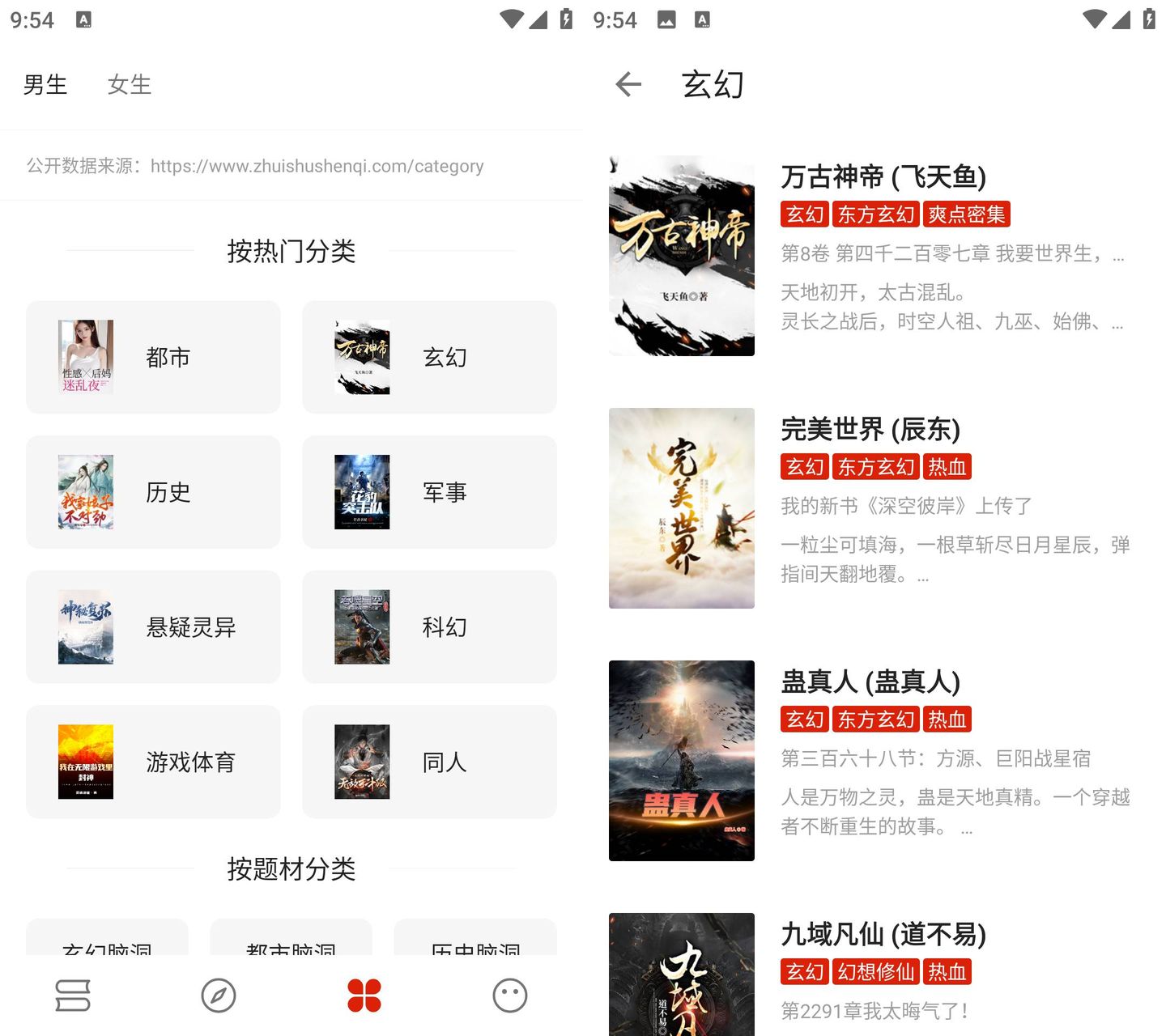This screenshot has height=1036, width=1166.
Task: Open the book 九域凡仙 (道不易)
Action: click(883, 934)
